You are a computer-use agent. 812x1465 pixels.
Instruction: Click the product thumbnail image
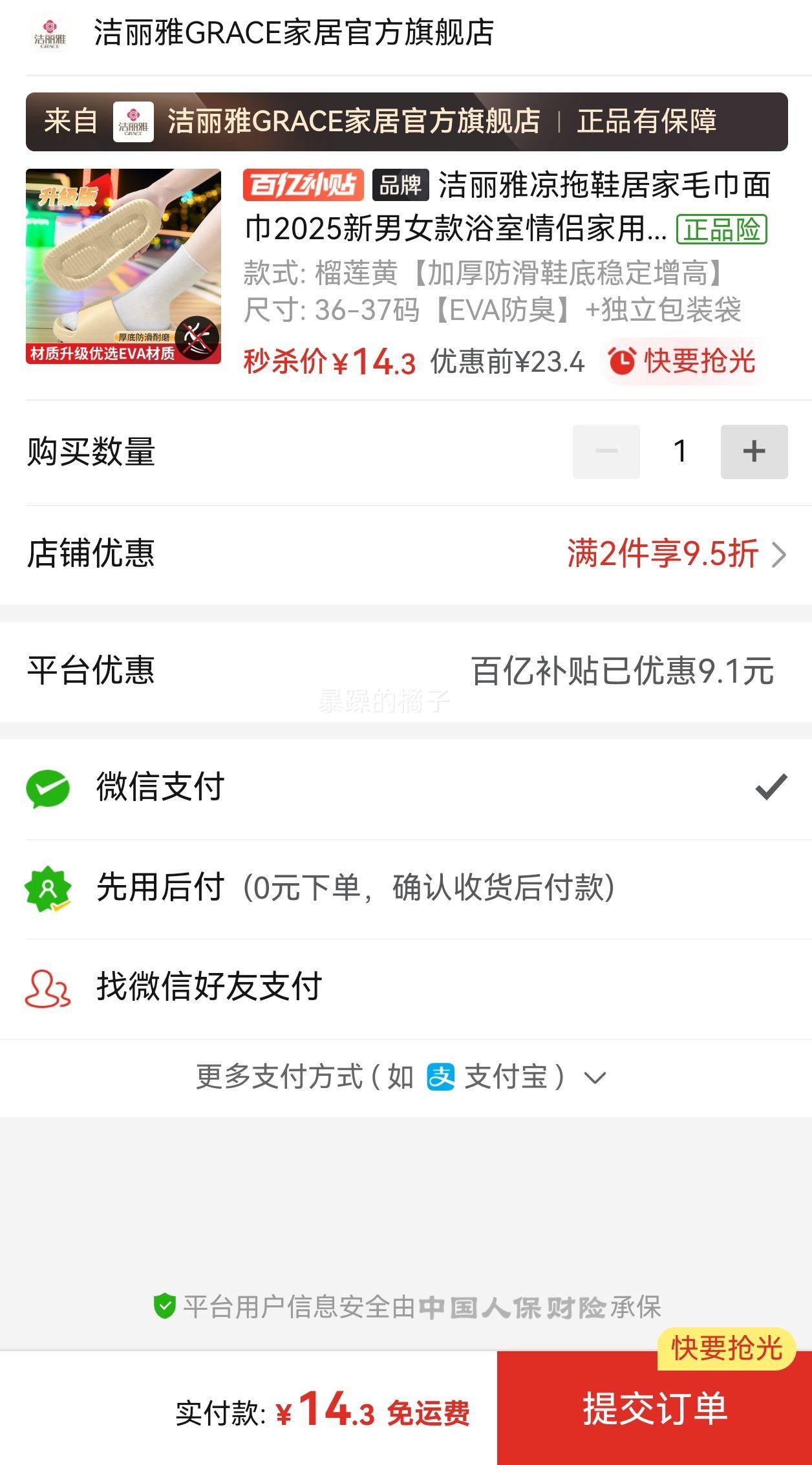(x=123, y=272)
